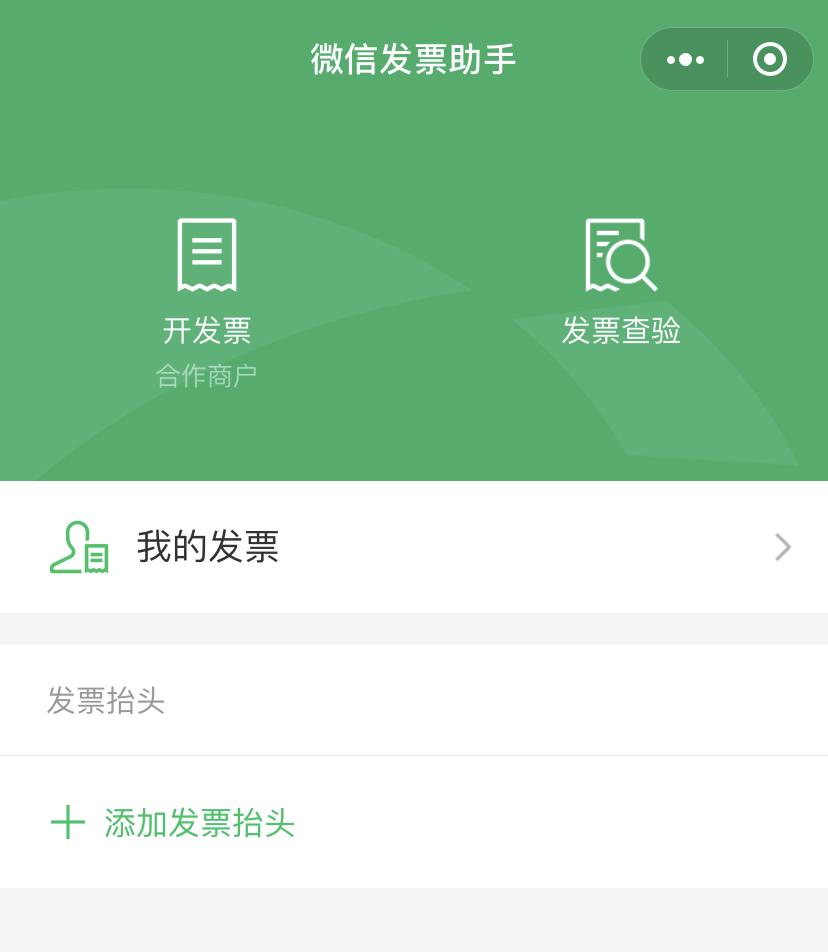Tap the green plus icon beside 添加发票抬头
This screenshot has height=952, width=828.
point(67,822)
